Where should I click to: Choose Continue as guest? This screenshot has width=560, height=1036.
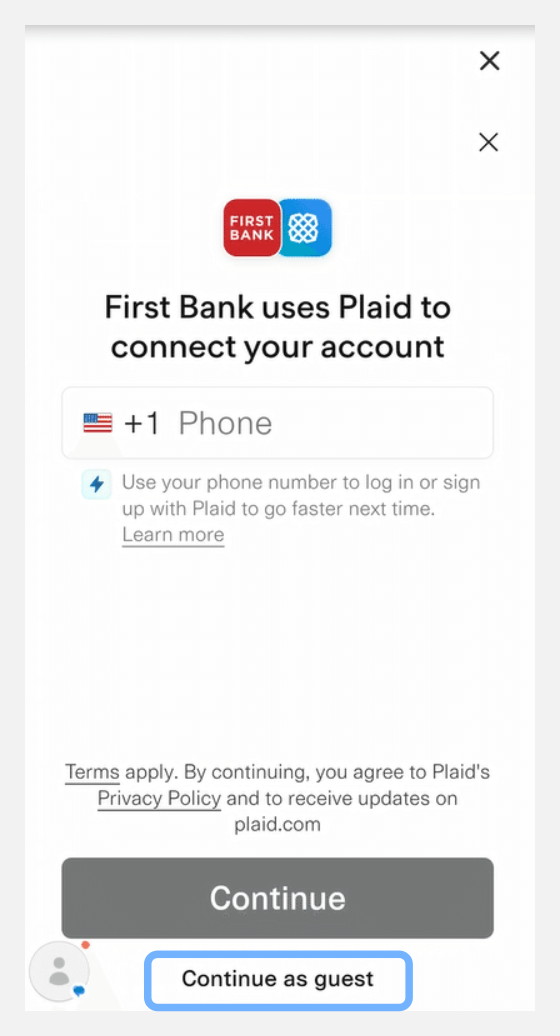coord(278,980)
